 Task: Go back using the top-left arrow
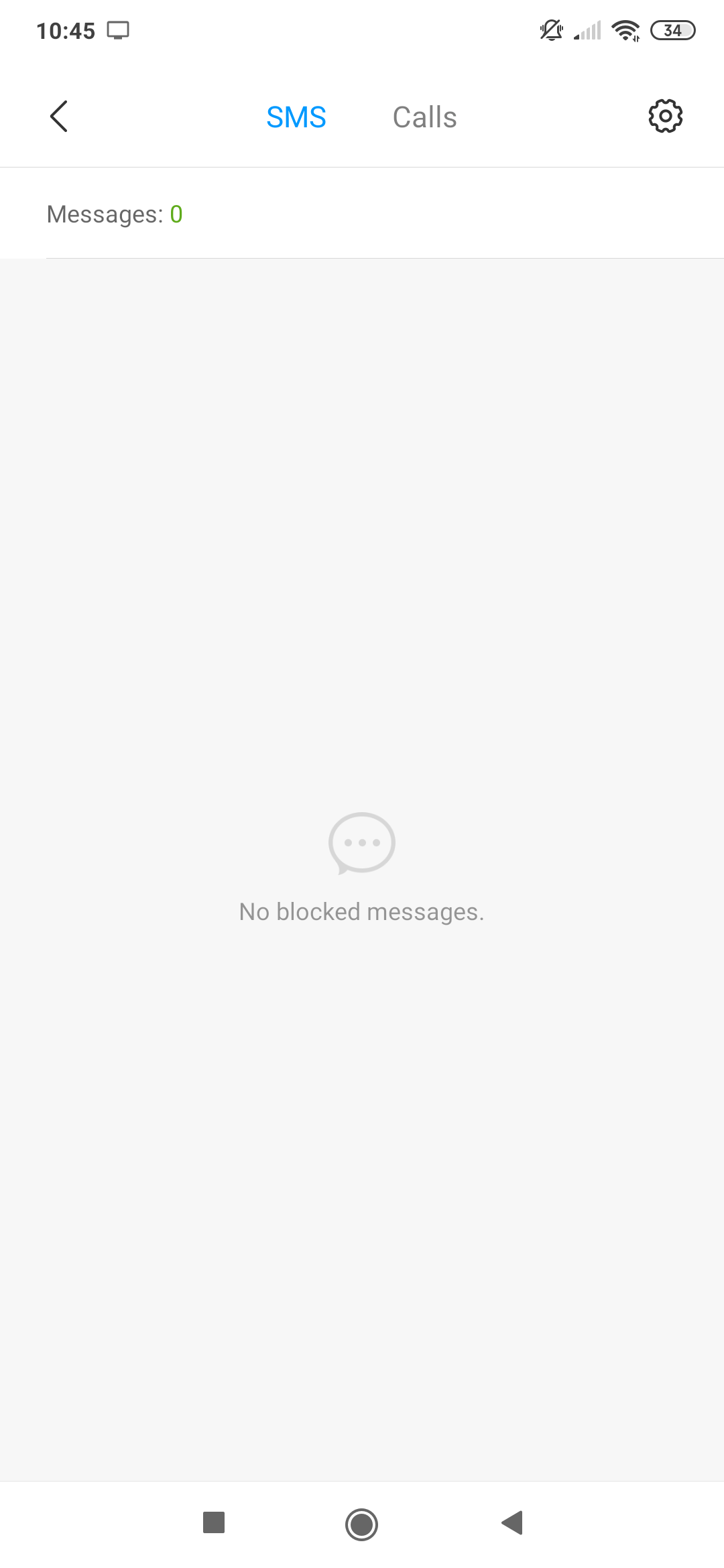click(59, 117)
